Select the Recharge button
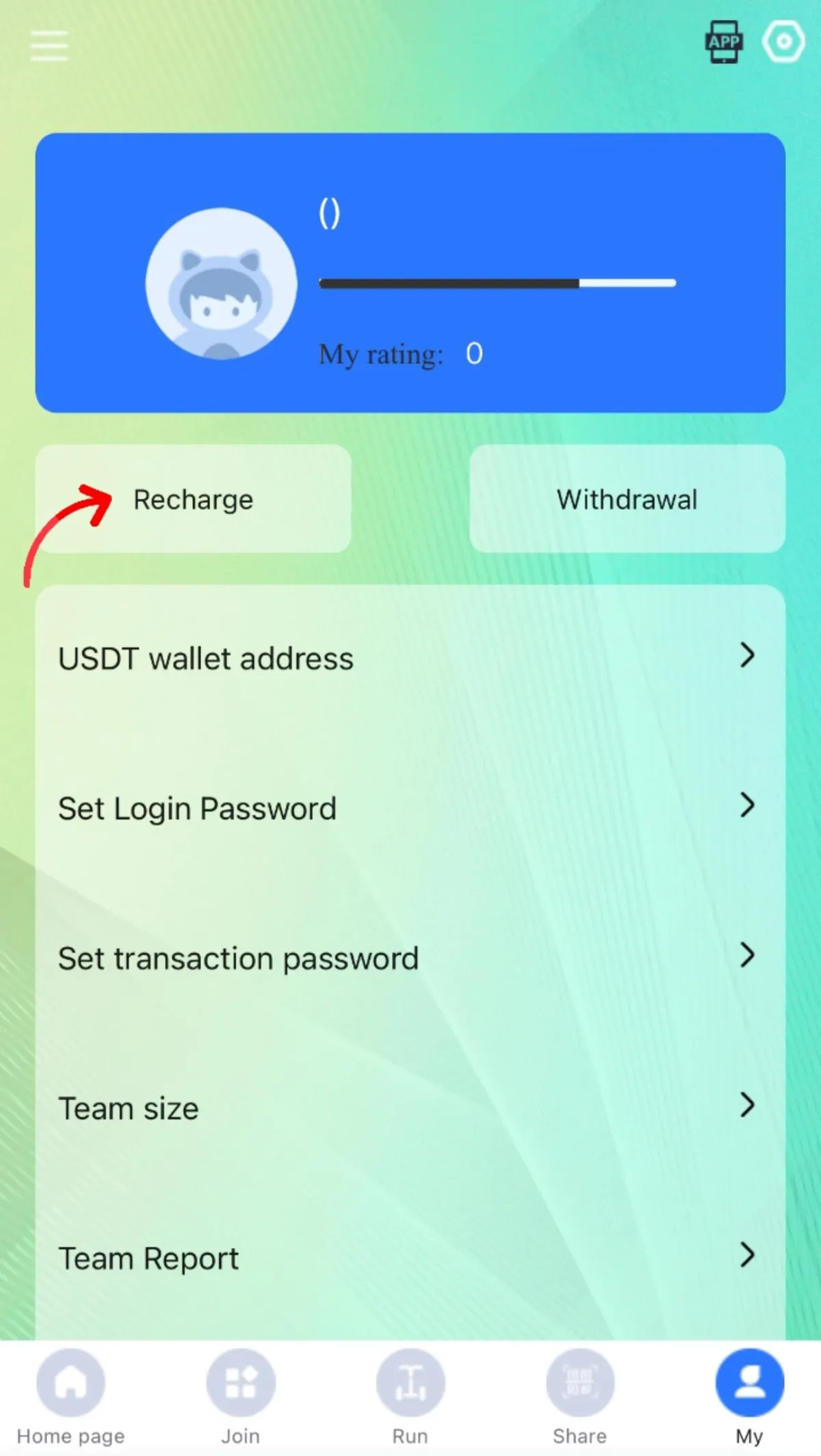Screen dimensions: 821x1456 [x=193, y=499]
